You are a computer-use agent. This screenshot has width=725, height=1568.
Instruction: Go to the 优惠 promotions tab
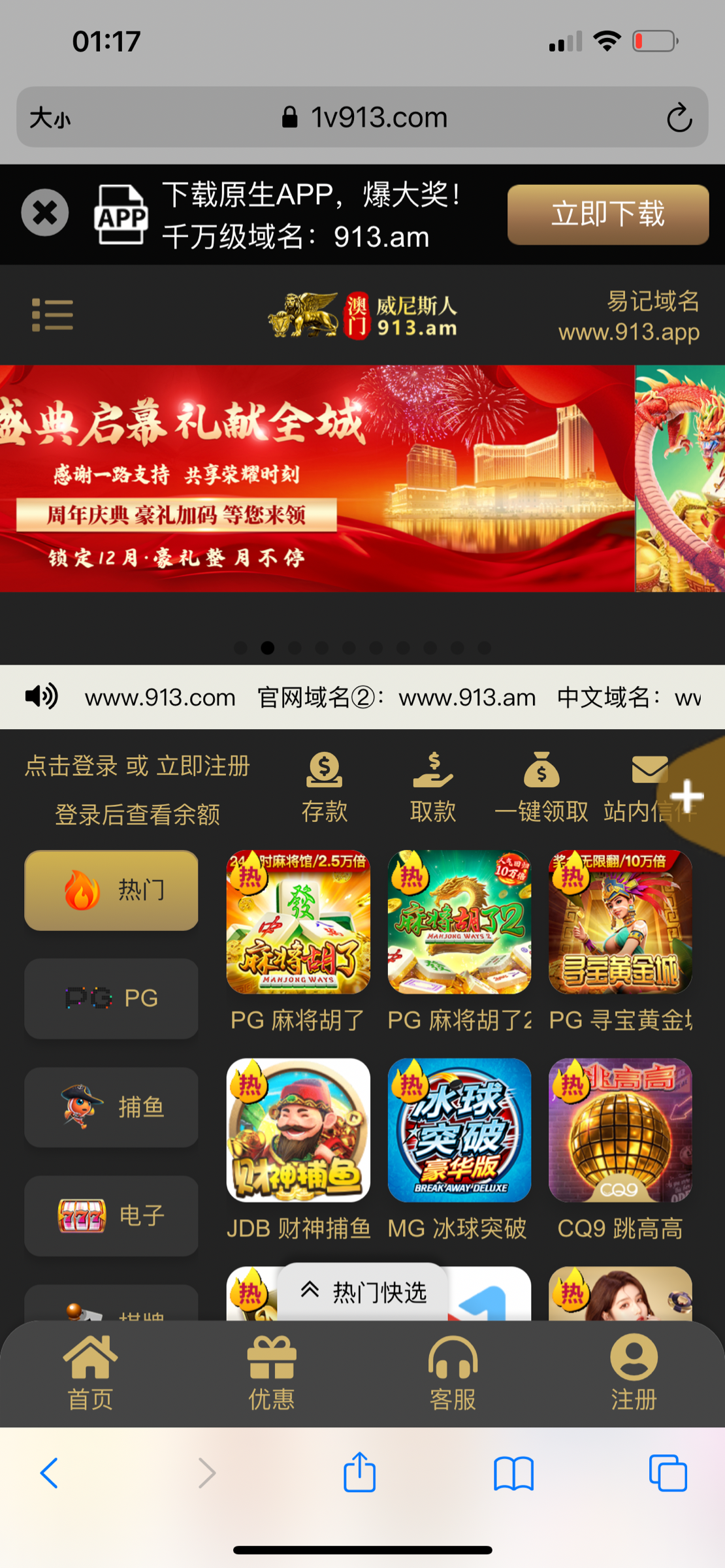pyautogui.click(x=271, y=1372)
